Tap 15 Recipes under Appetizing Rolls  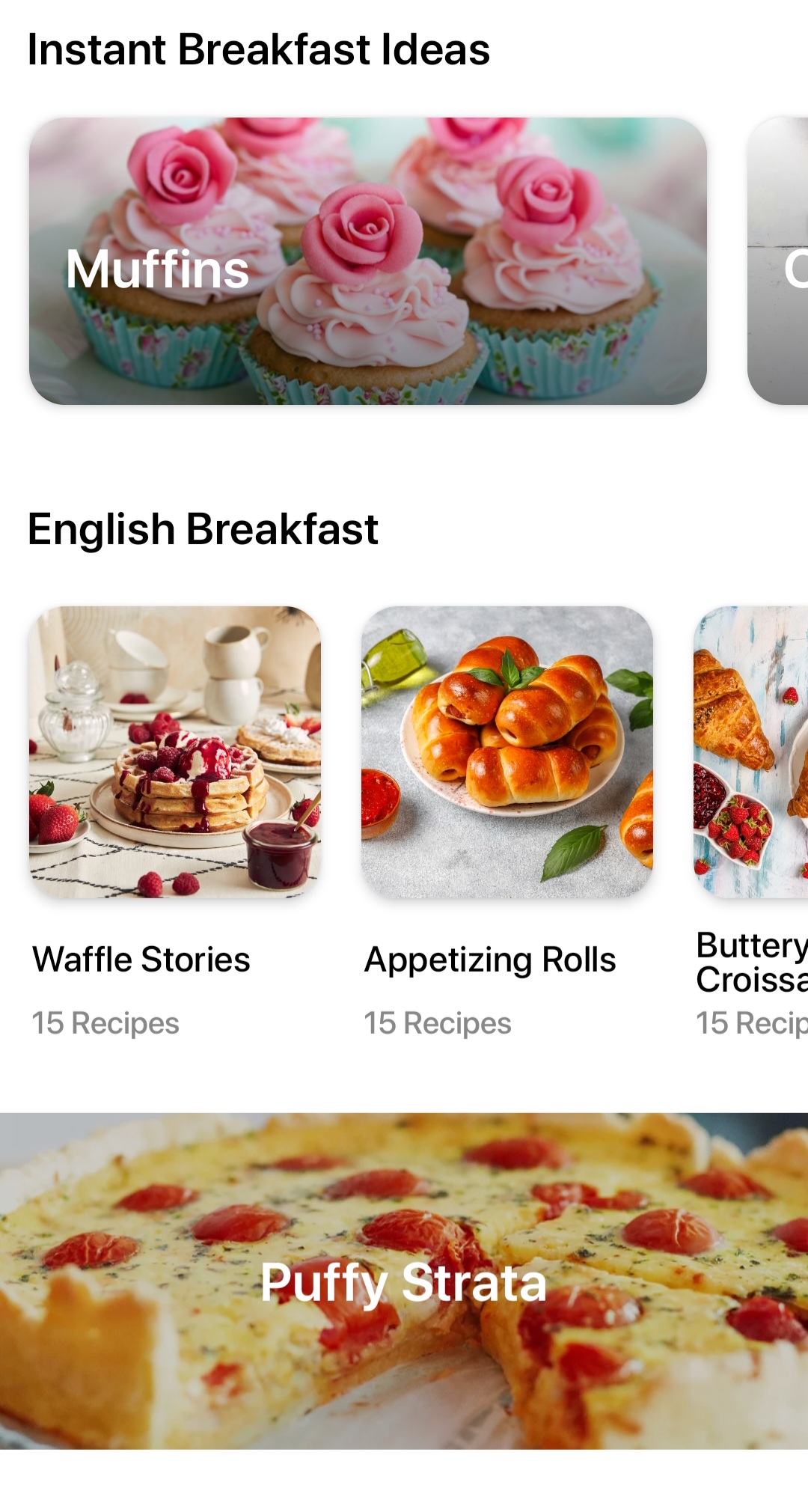(x=438, y=1022)
